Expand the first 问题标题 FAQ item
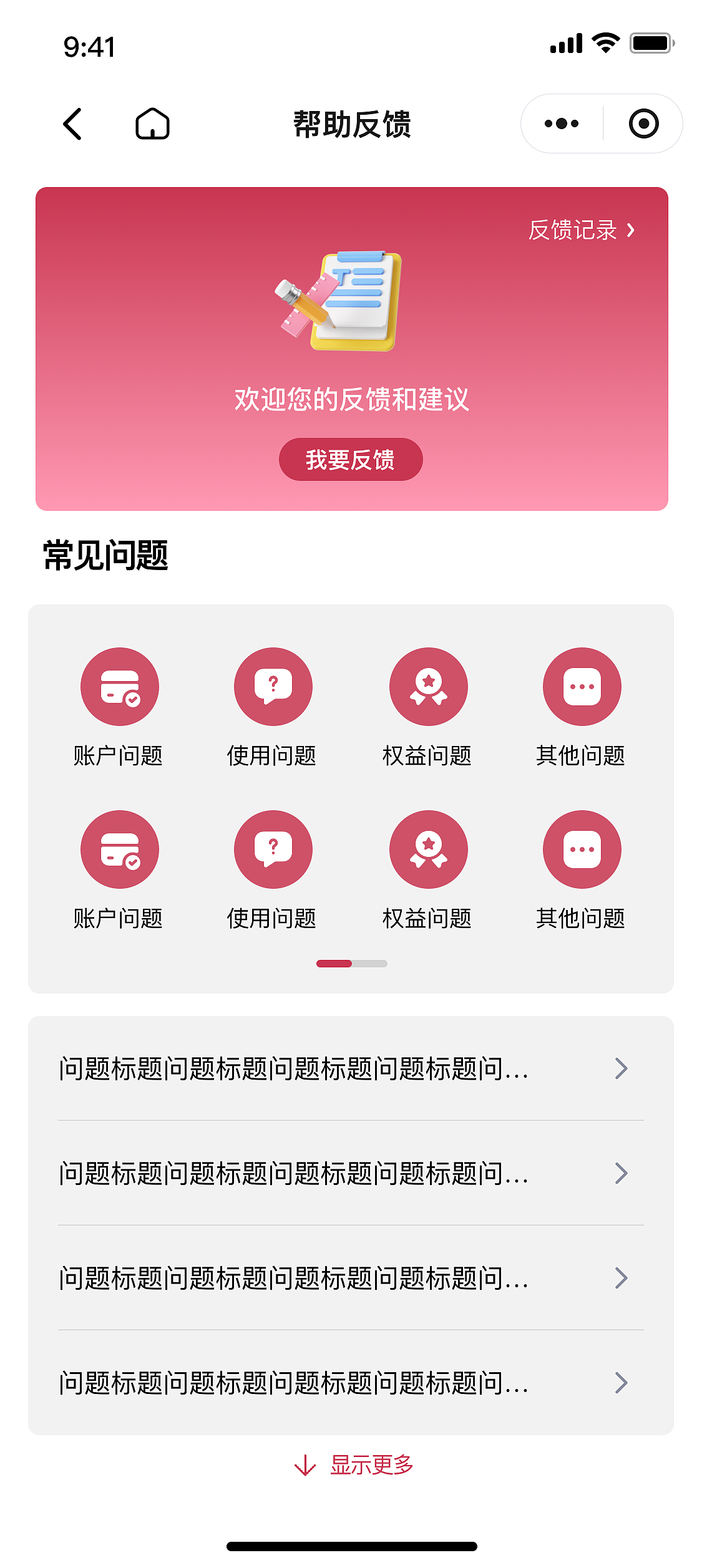 pos(622,1068)
